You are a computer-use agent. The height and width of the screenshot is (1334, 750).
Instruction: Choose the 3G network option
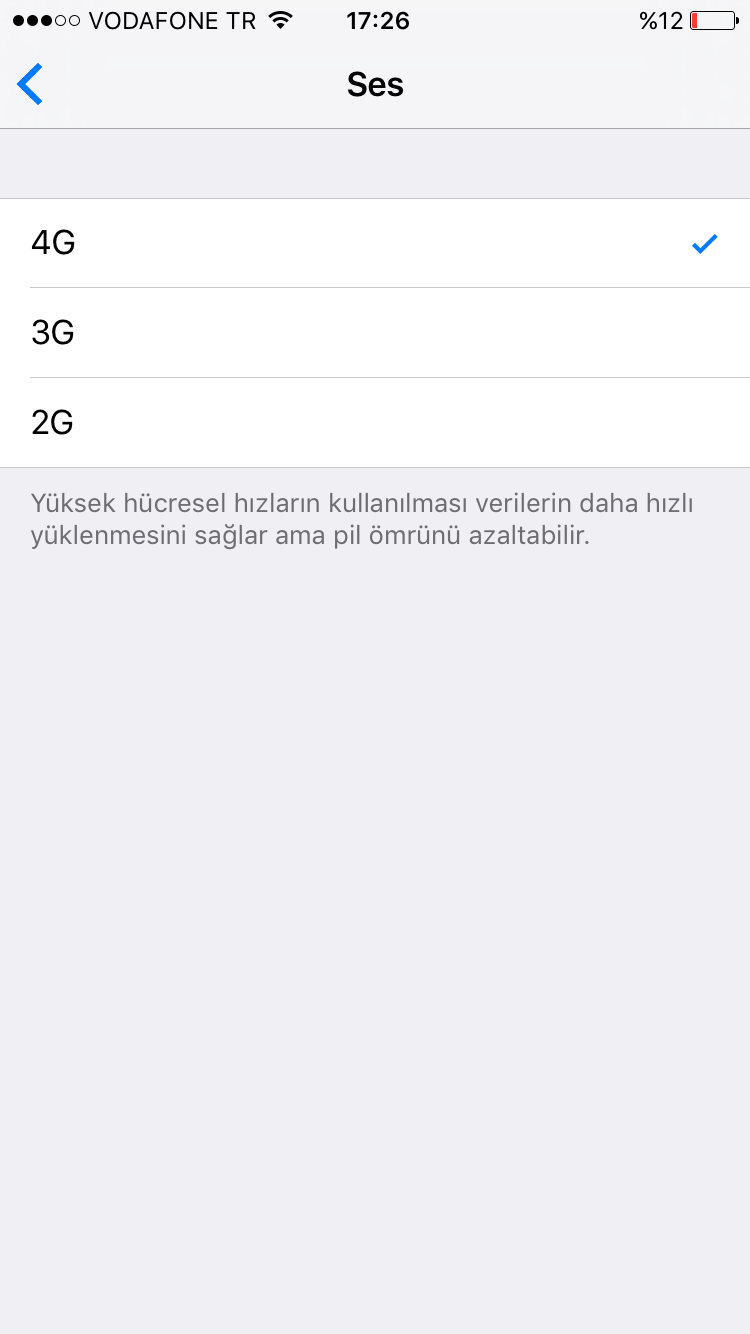click(375, 333)
